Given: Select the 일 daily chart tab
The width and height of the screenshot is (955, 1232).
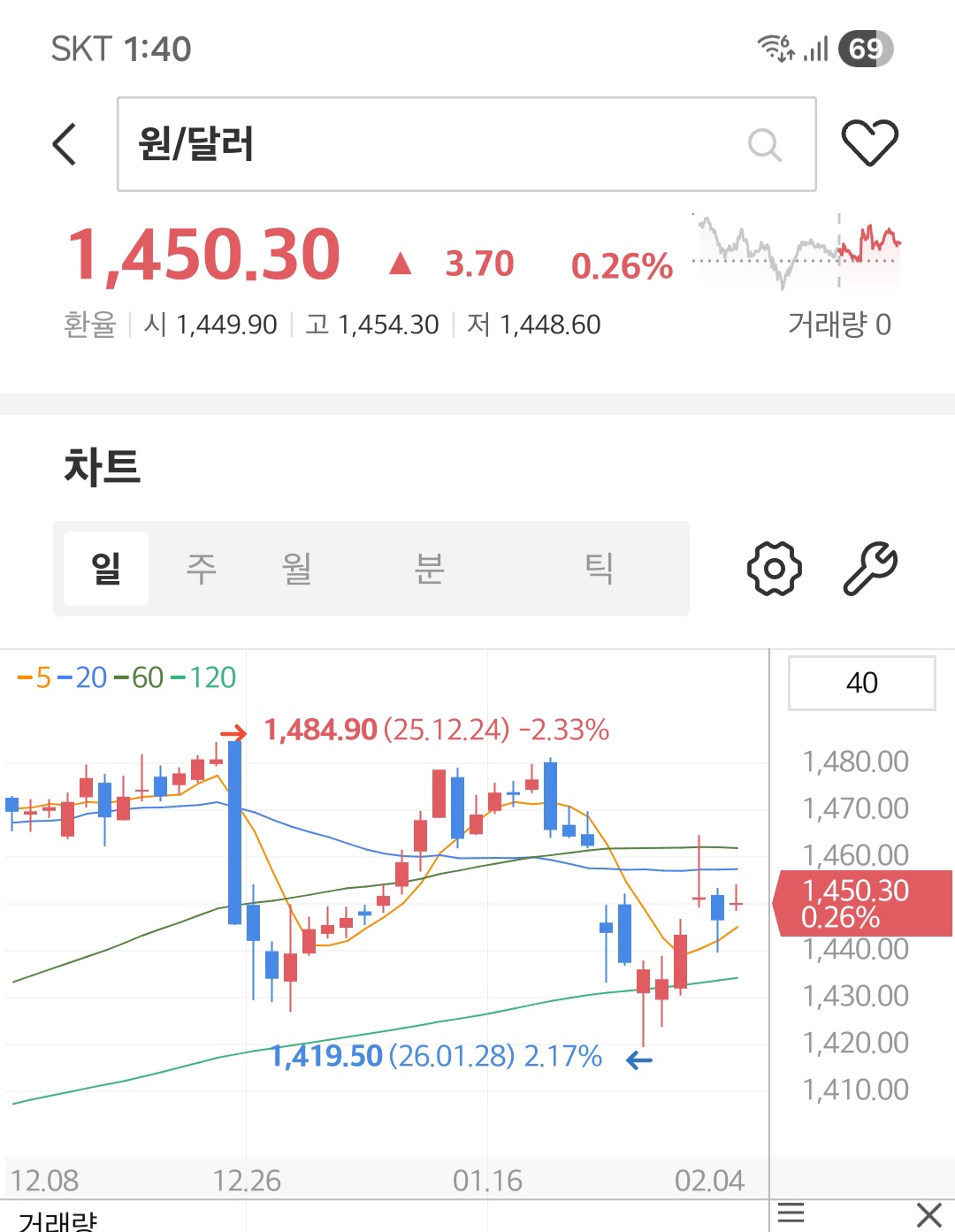Looking at the screenshot, I should pyautogui.click(x=106, y=568).
